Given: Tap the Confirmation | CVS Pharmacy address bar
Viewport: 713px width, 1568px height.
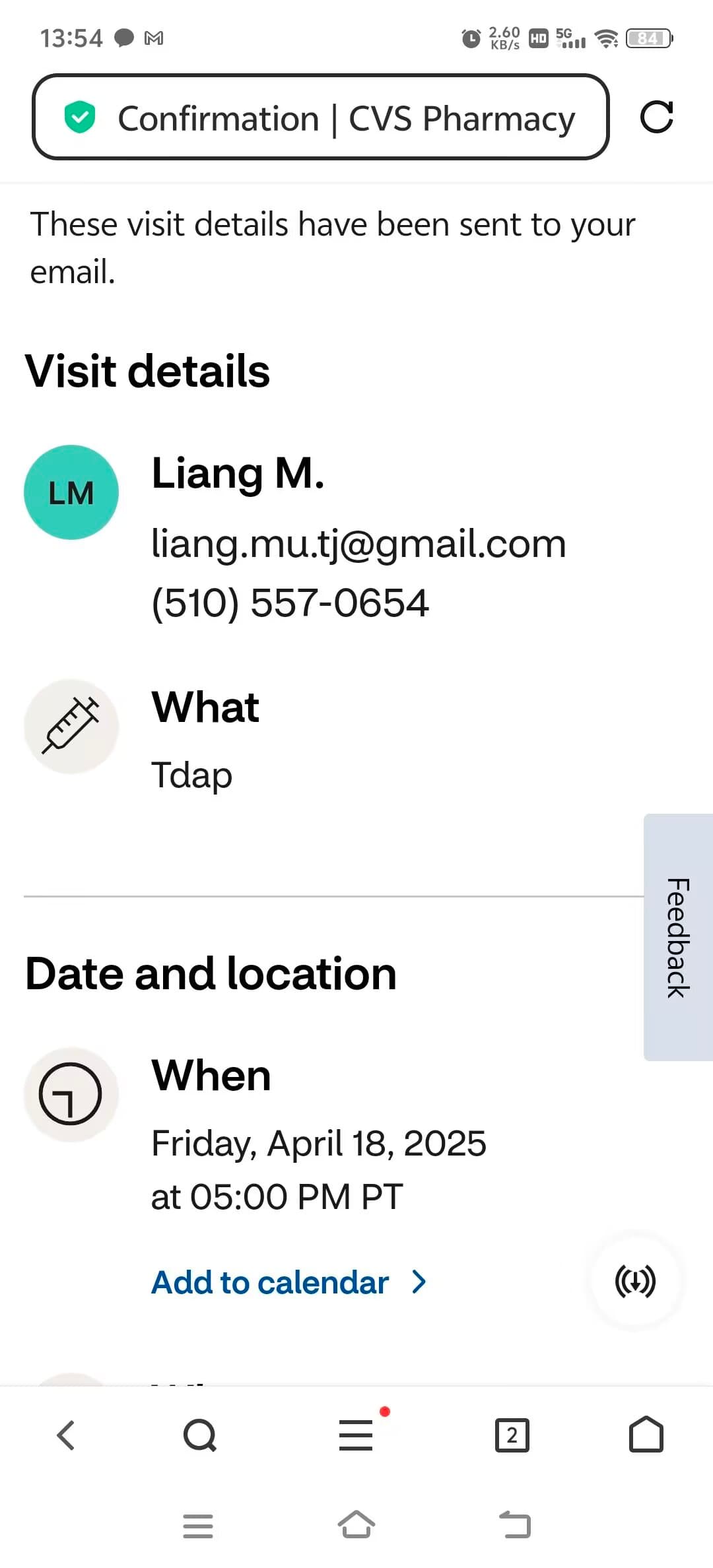Looking at the screenshot, I should 321,117.
